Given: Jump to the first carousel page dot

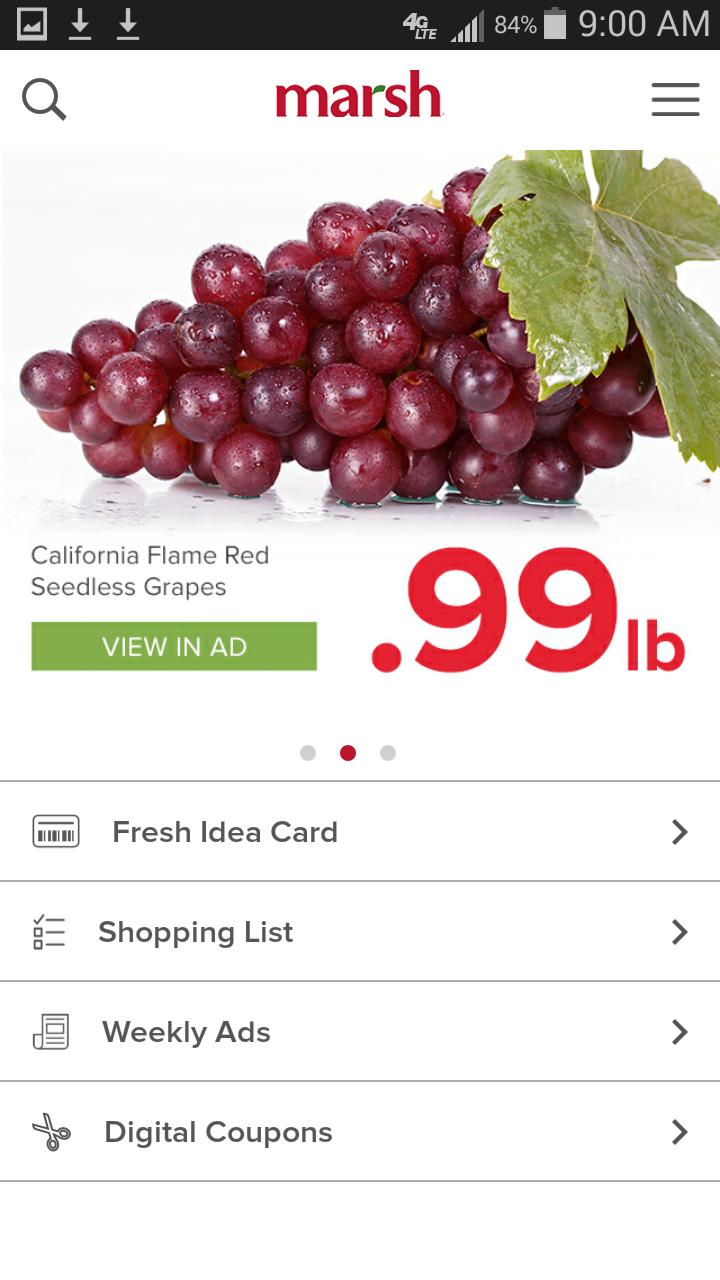Looking at the screenshot, I should [308, 753].
